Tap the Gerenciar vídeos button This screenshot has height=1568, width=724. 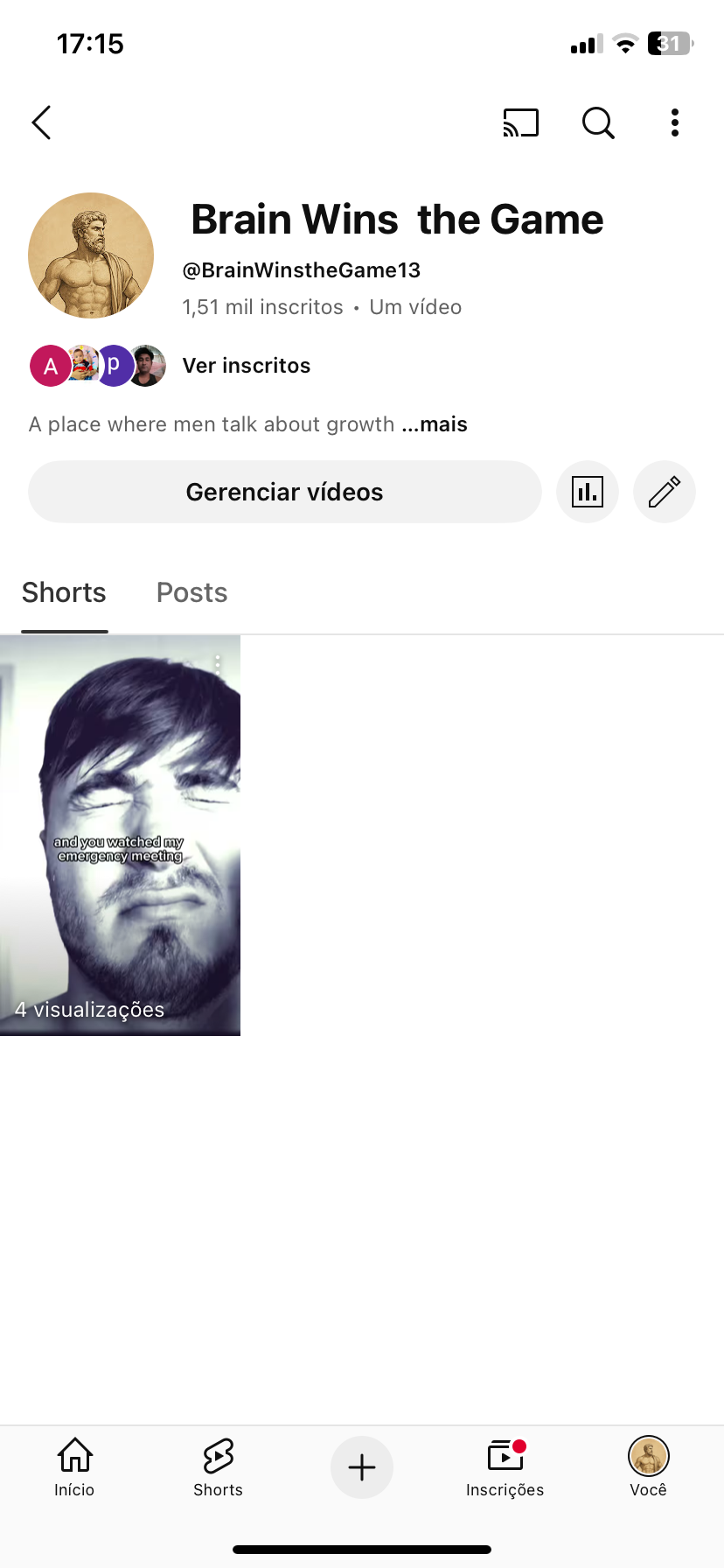[x=285, y=492]
